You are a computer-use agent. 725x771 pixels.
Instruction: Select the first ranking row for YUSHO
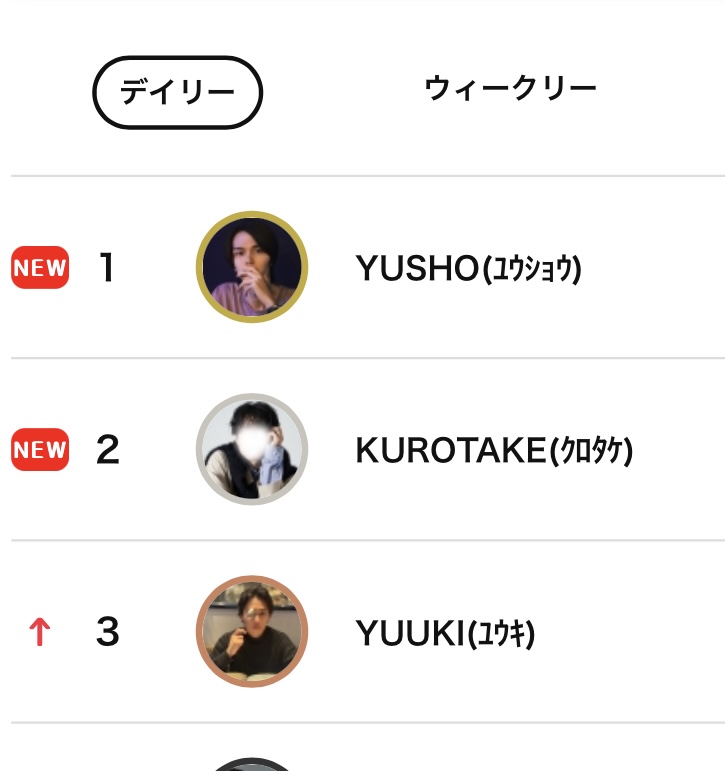pos(362,267)
